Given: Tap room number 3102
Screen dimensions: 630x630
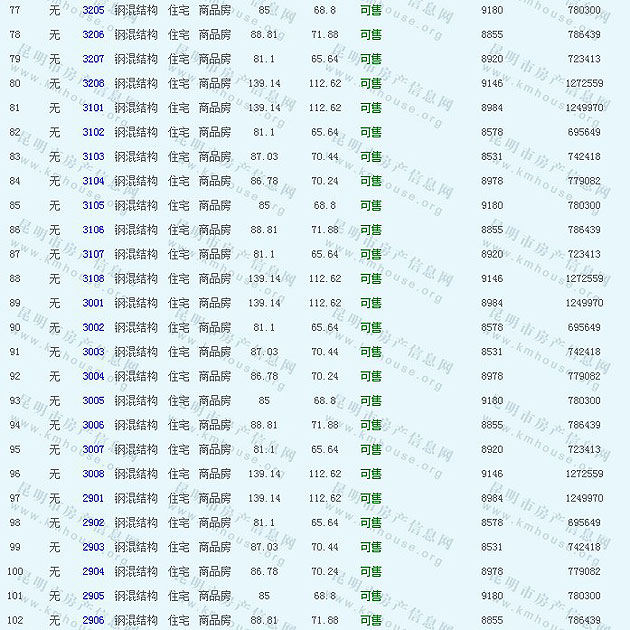Looking at the screenshot, I should pyautogui.click(x=92, y=132).
